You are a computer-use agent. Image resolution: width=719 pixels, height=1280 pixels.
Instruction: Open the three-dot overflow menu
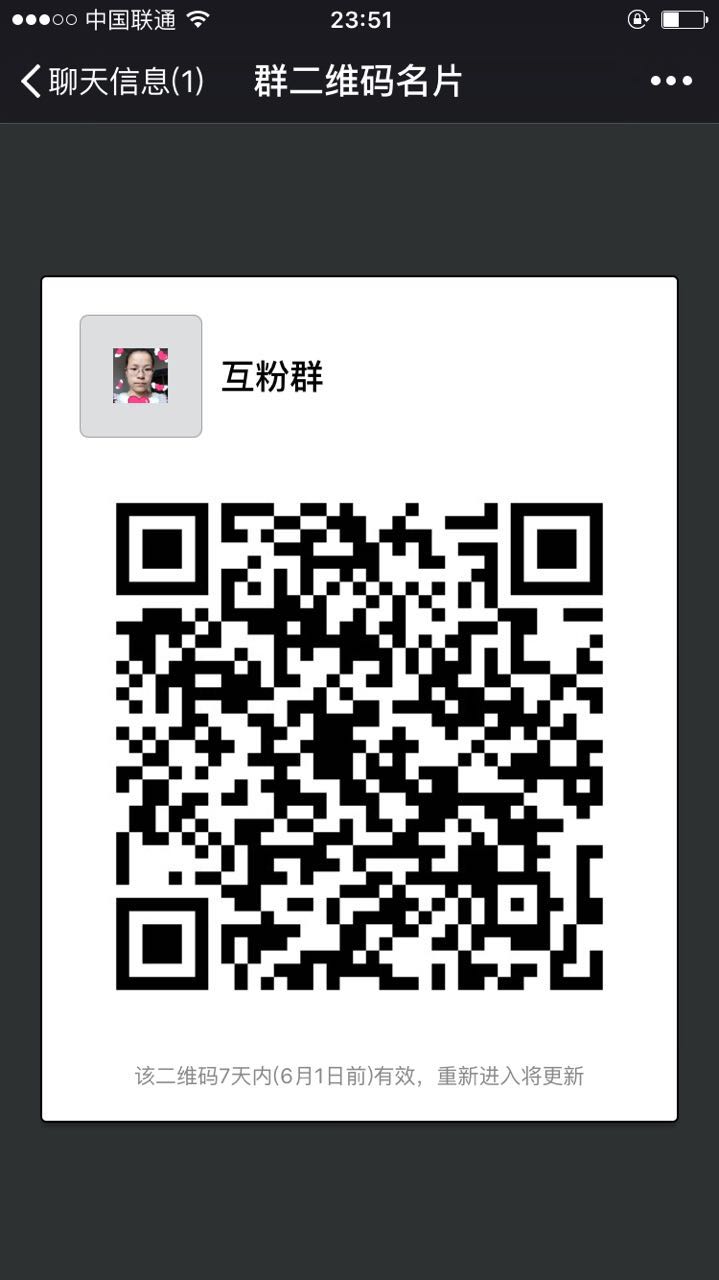pos(671,81)
